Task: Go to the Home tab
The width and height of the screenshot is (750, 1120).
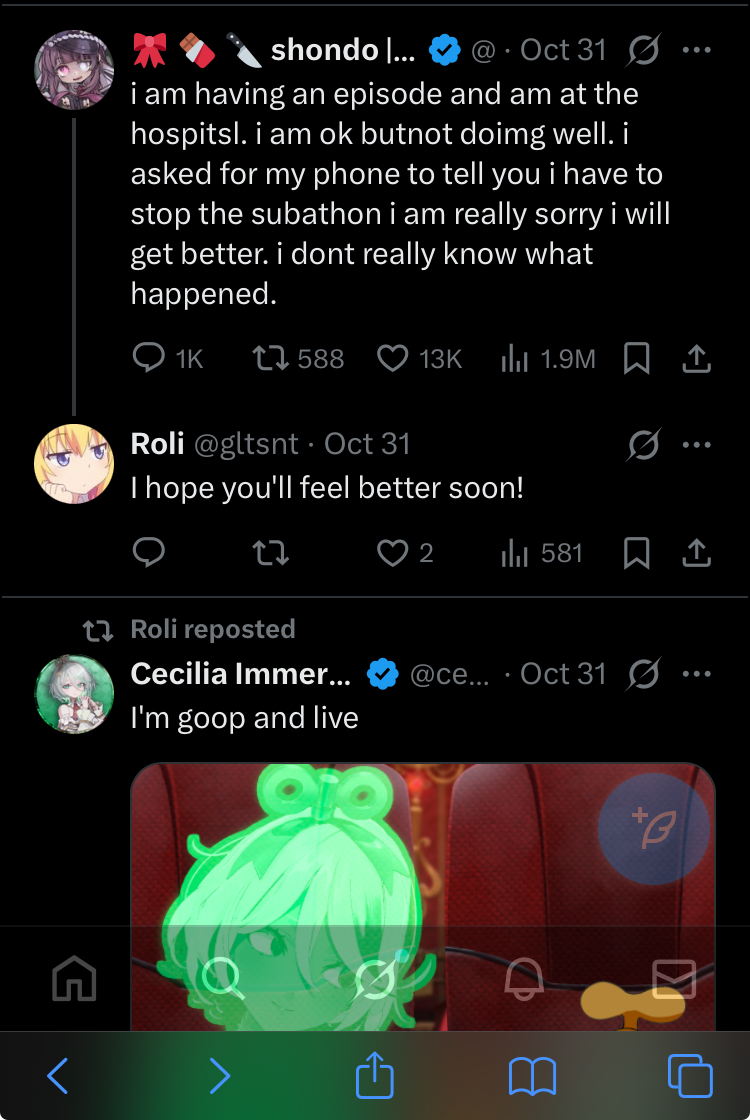Action: click(x=75, y=978)
